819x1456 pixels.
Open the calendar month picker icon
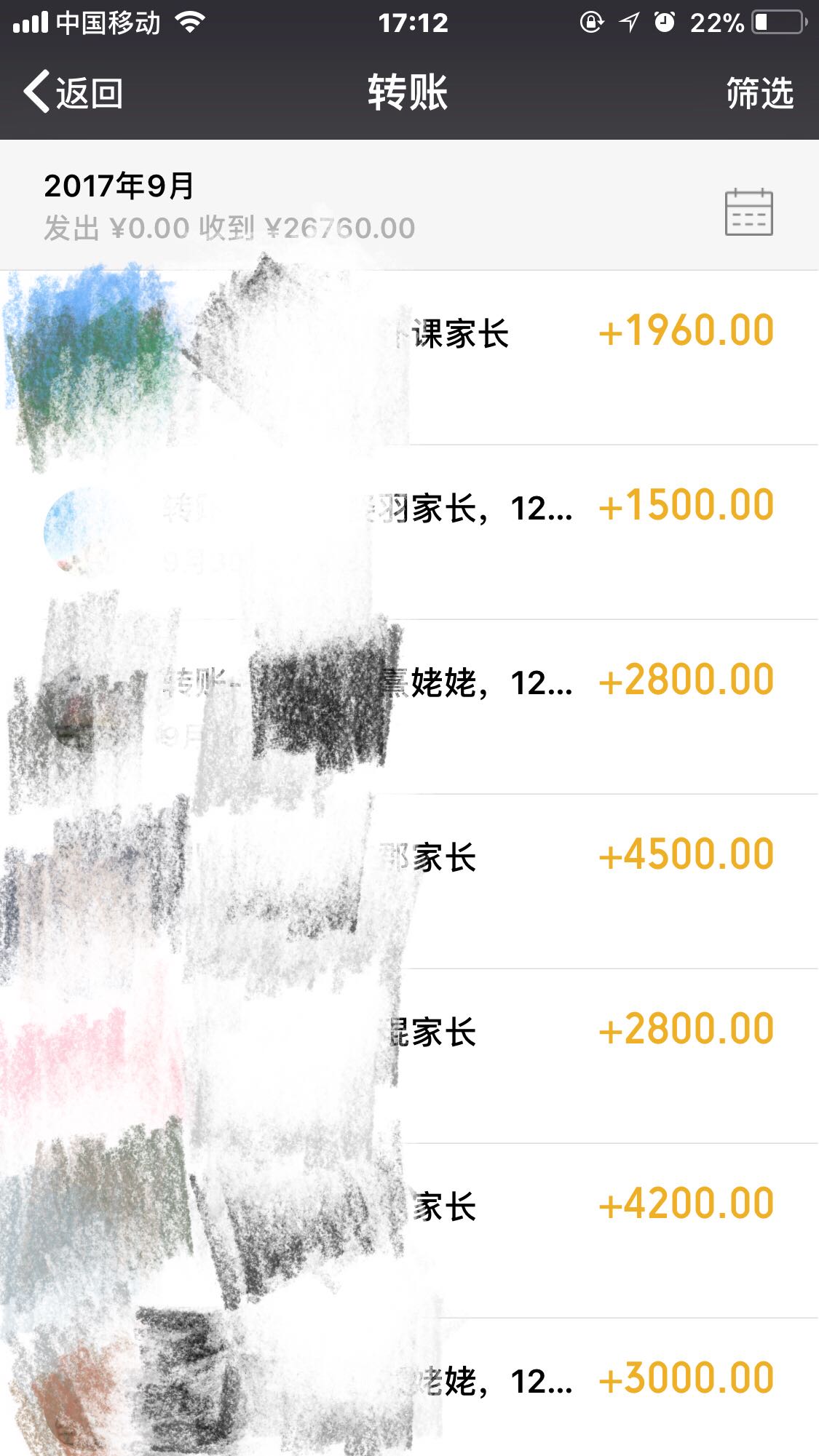coord(748,212)
